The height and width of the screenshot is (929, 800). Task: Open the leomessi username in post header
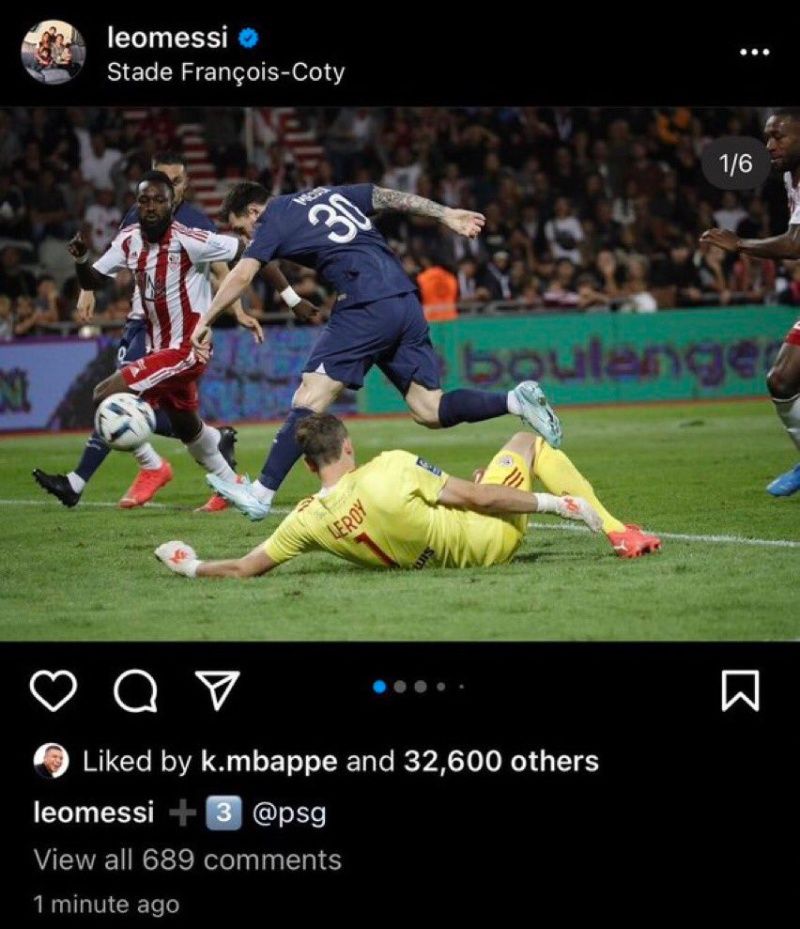pyautogui.click(x=167, y=38)
